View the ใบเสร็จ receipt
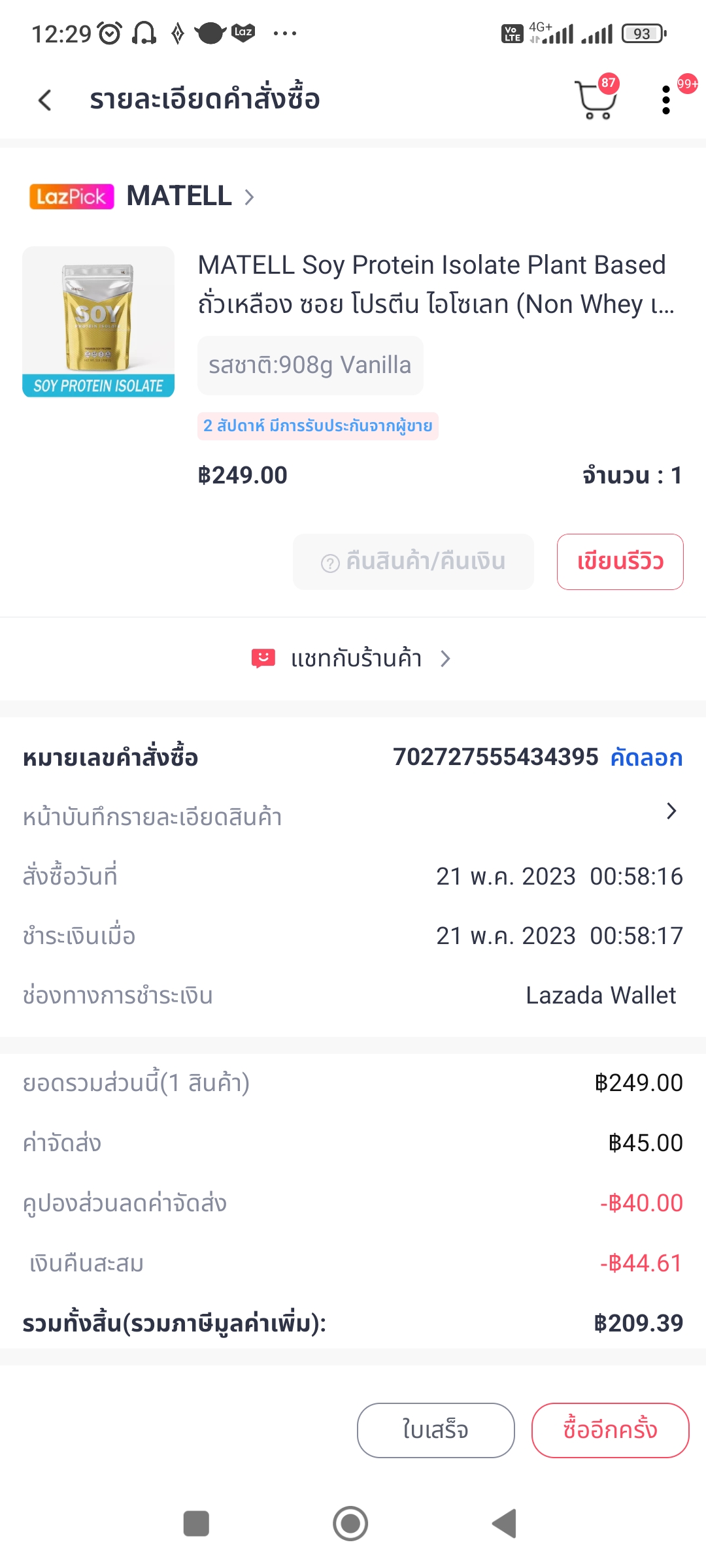 (435, 1430)
